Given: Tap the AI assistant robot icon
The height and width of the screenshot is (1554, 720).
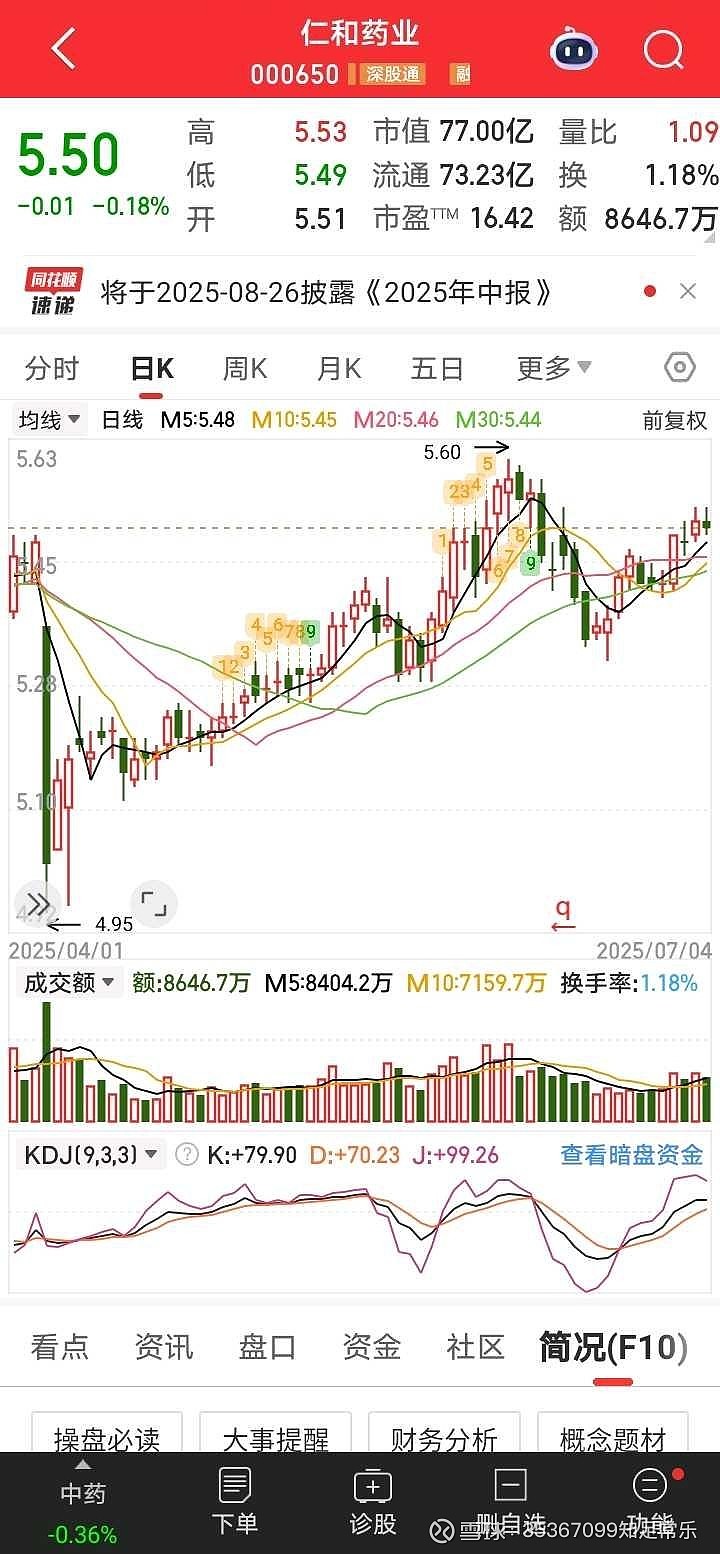Looking at the screenshot, I should point(573,48).
